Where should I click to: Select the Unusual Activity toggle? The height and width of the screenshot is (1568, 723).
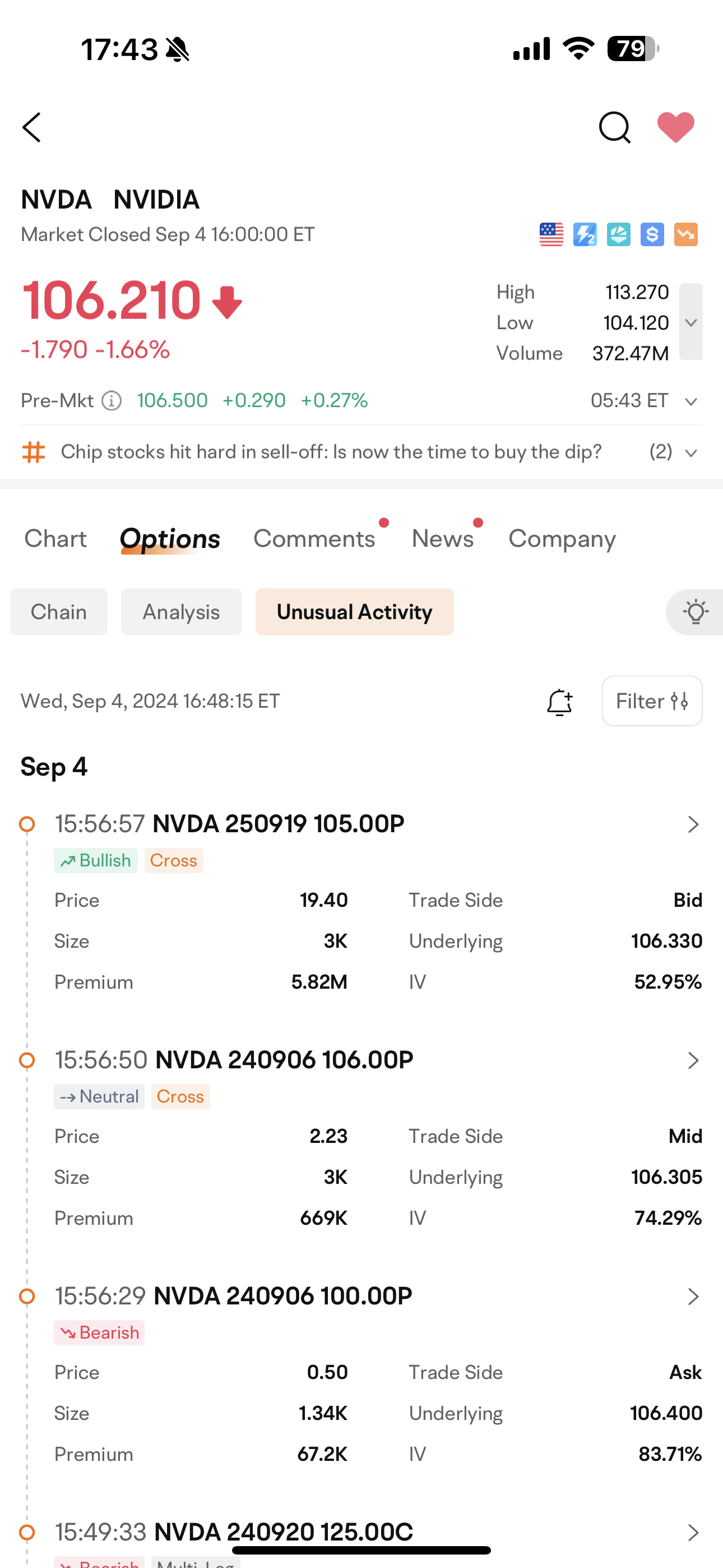point(354,612)
